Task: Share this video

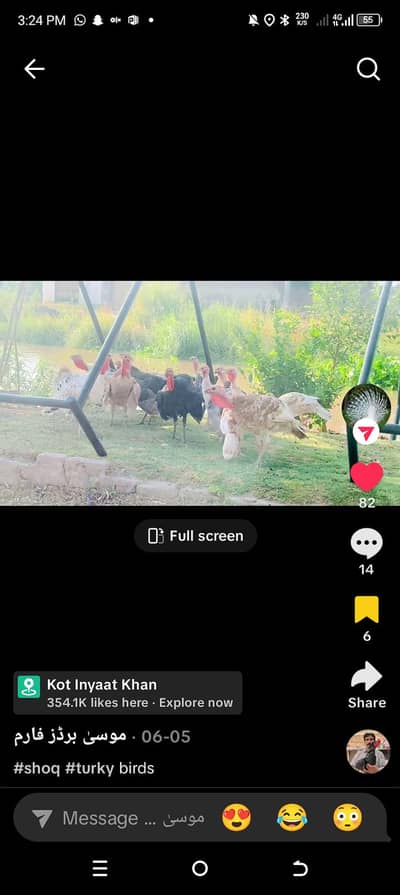Action: (366, 684)
